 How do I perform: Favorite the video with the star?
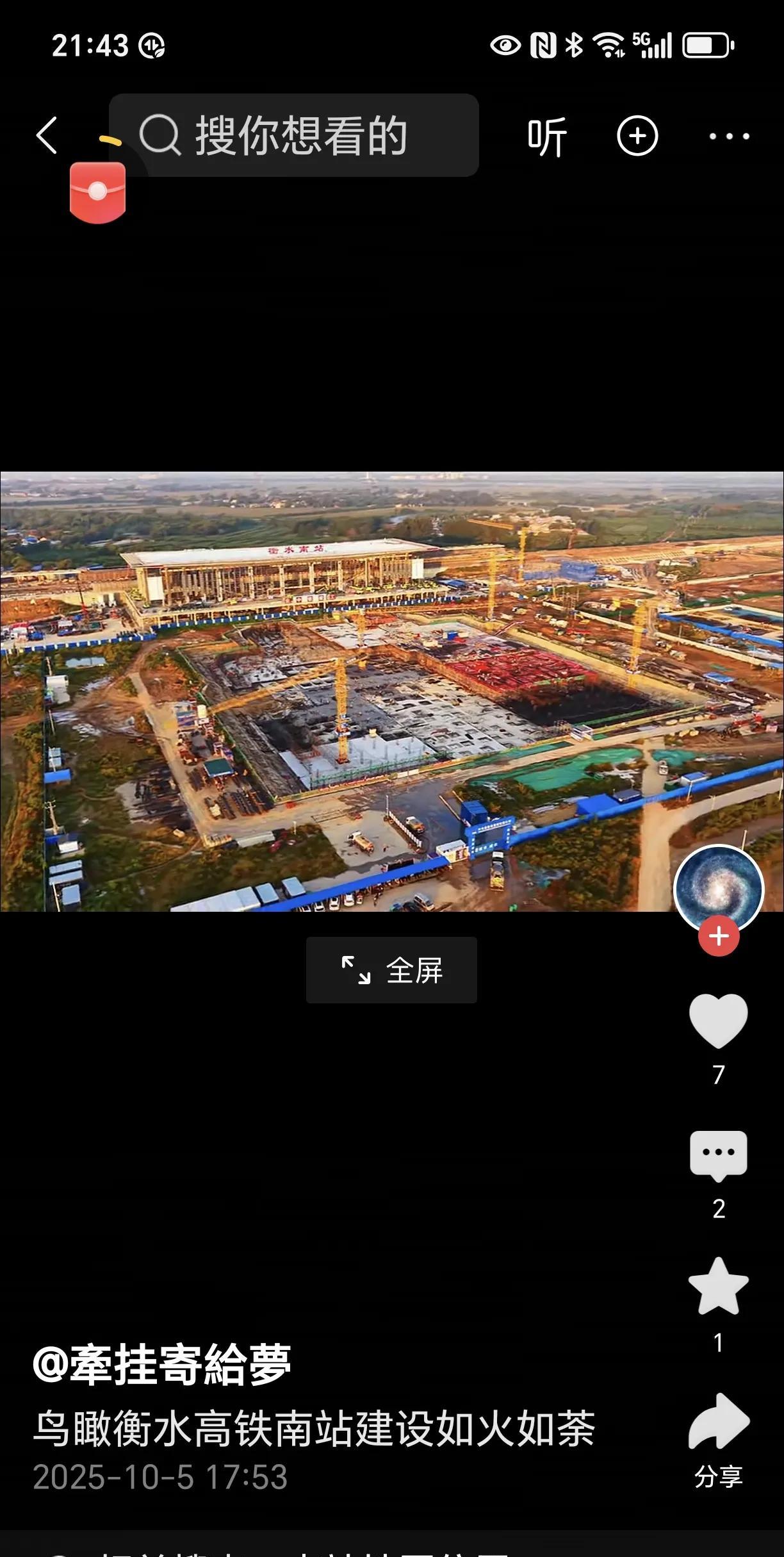pyautogui.click(x=719, y=1287)
